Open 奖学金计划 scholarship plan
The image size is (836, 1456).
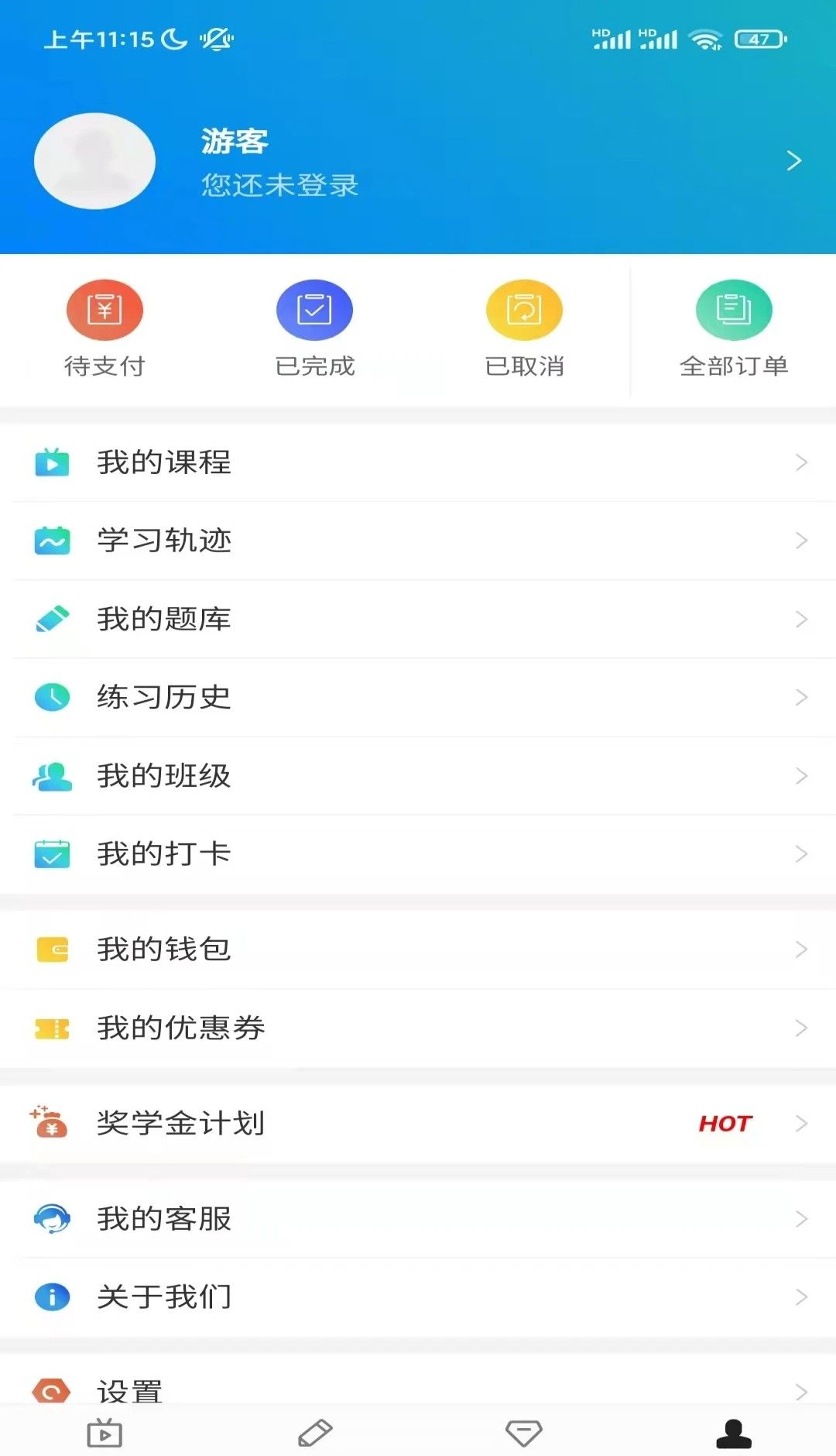(418, 1123)
